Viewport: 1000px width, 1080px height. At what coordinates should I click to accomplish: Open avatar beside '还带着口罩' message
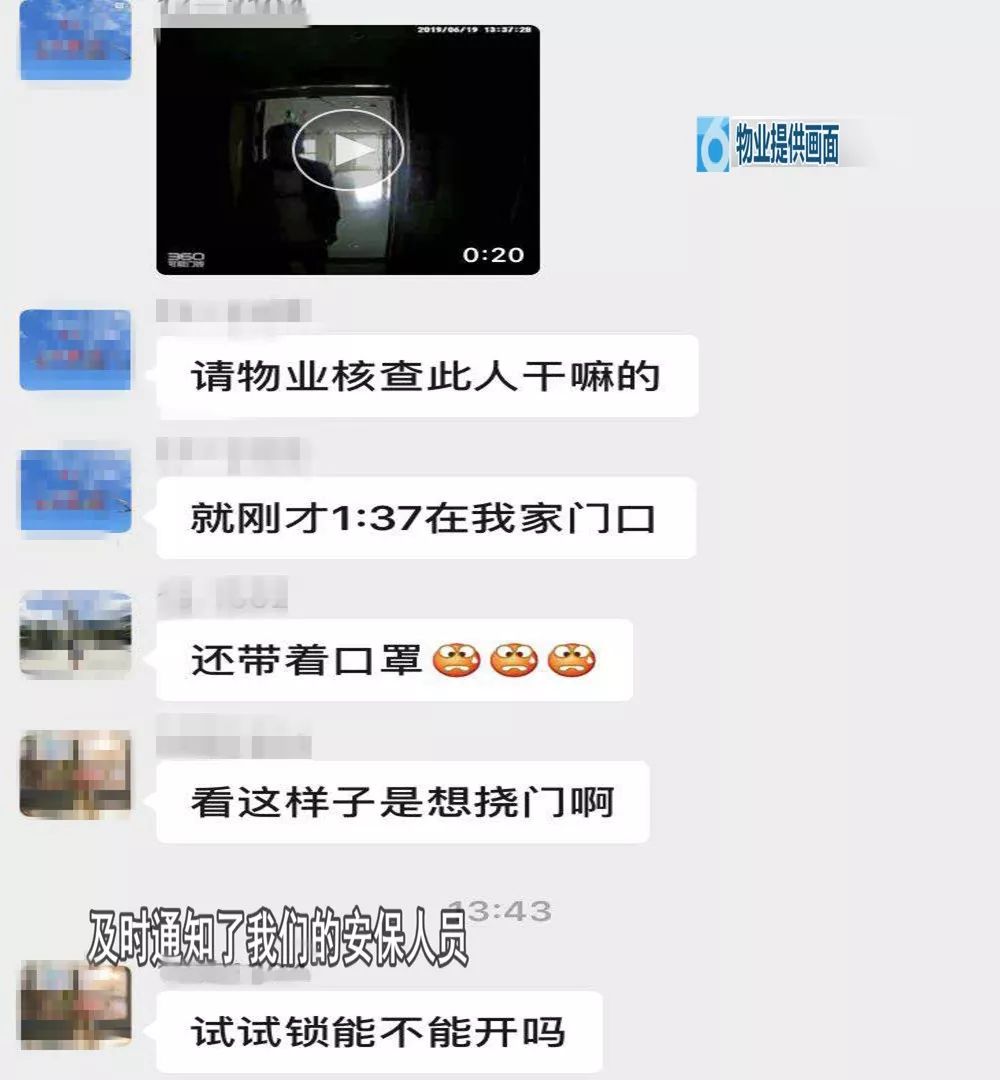point(75,633)
